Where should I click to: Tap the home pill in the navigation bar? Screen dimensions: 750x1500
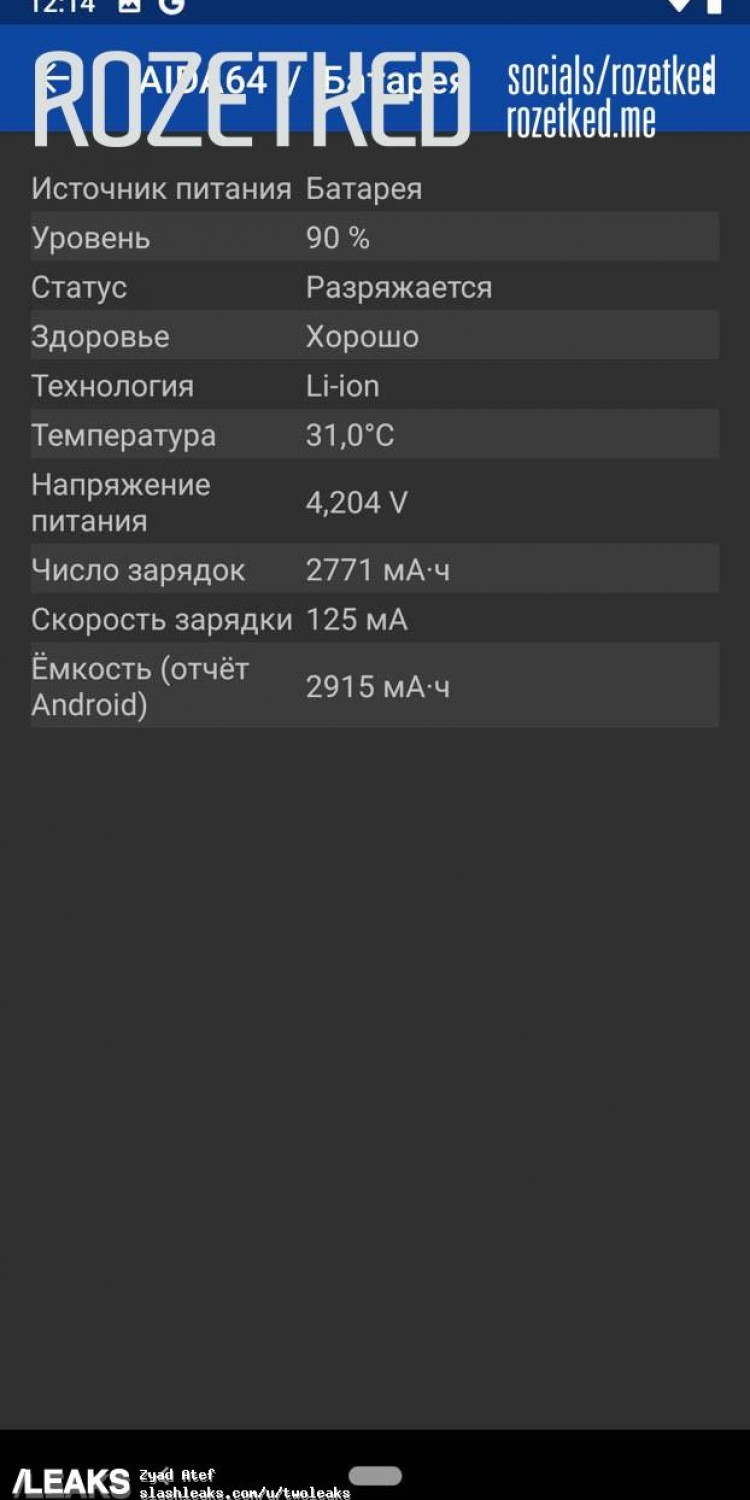375,1476
